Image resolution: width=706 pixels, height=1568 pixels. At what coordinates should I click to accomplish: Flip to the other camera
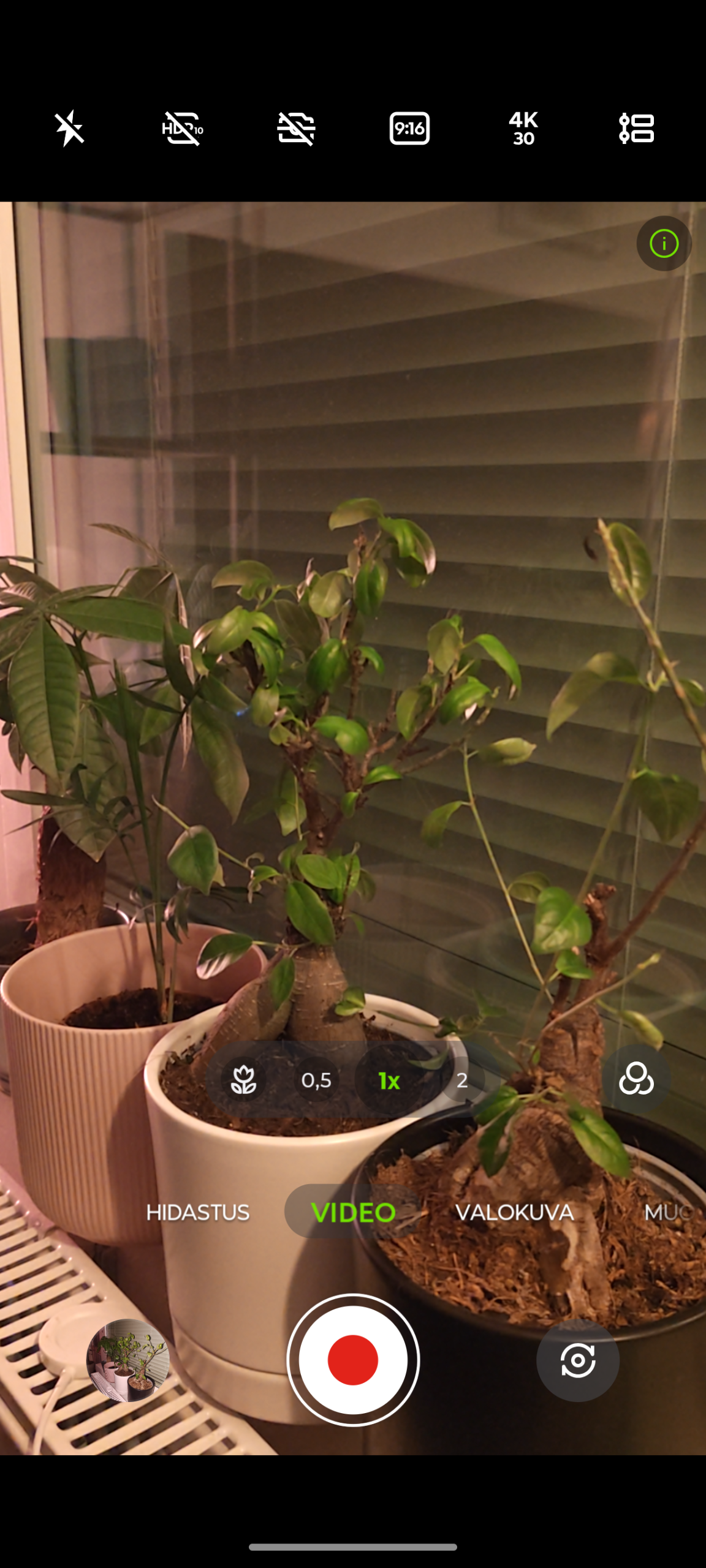tap(577, 1360)
